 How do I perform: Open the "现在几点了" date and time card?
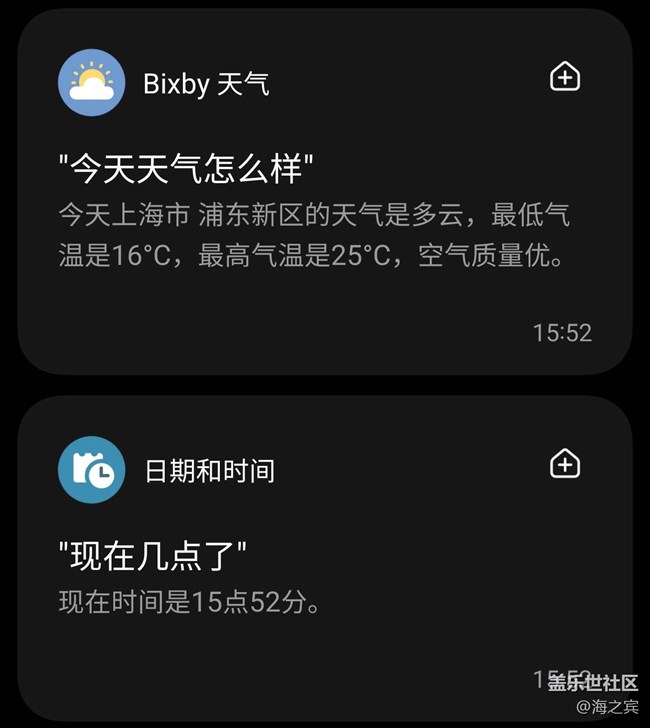point(300,580)
